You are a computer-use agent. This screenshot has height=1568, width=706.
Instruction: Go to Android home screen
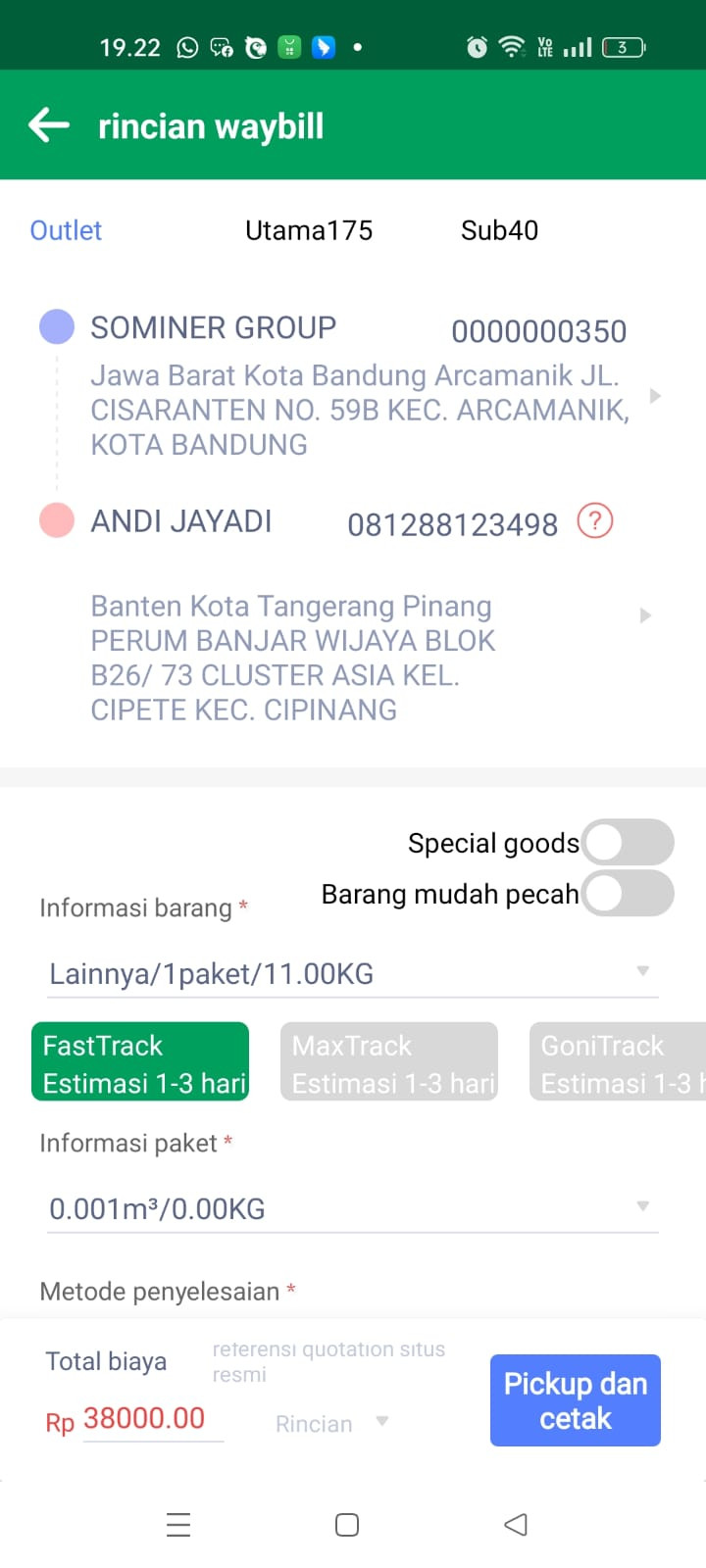(347, 1525)
